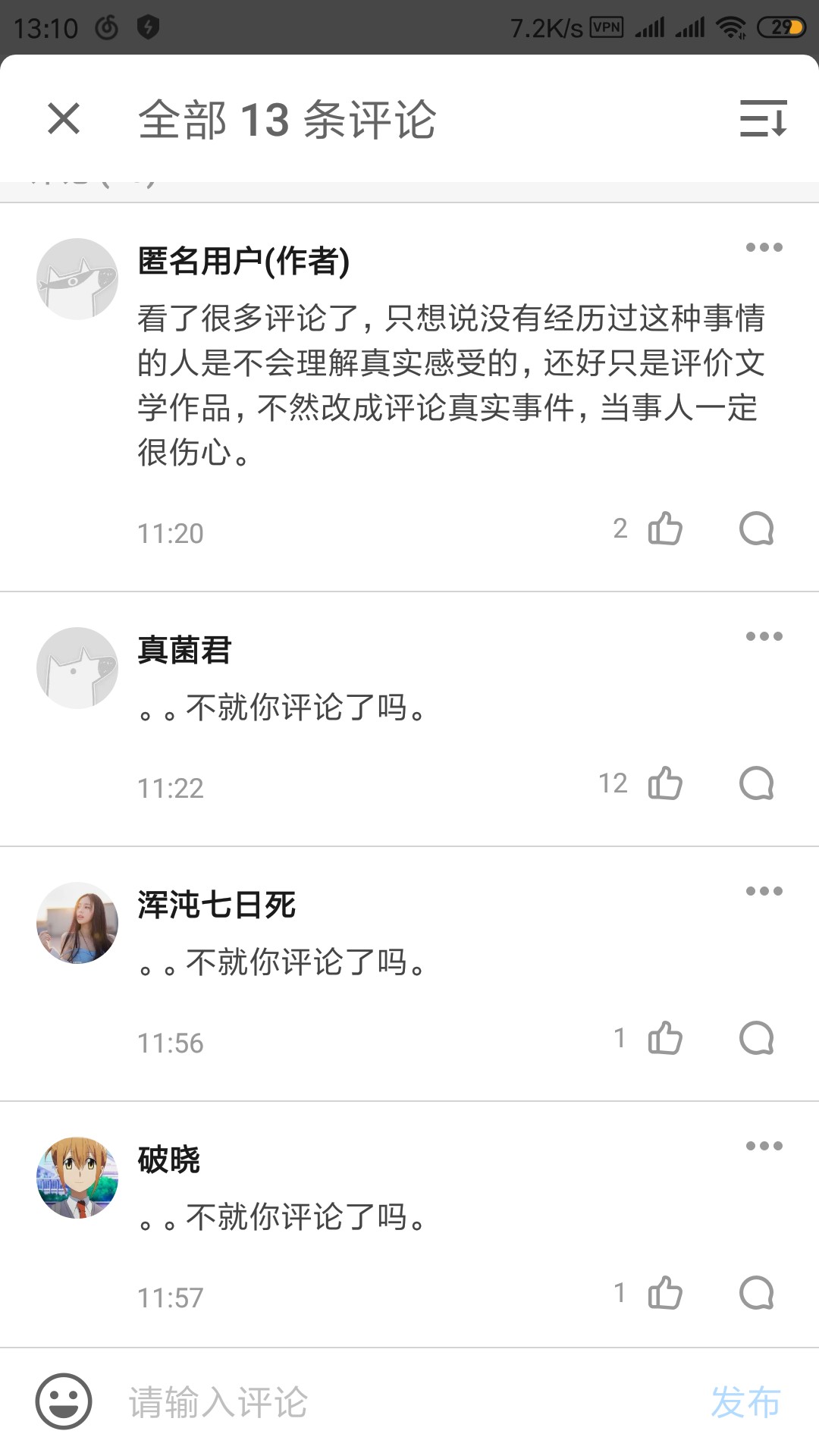Viewport: 819px width, 1456px height.
Task: Open more options on 破晓's comment
Action: pos(764,1146)
